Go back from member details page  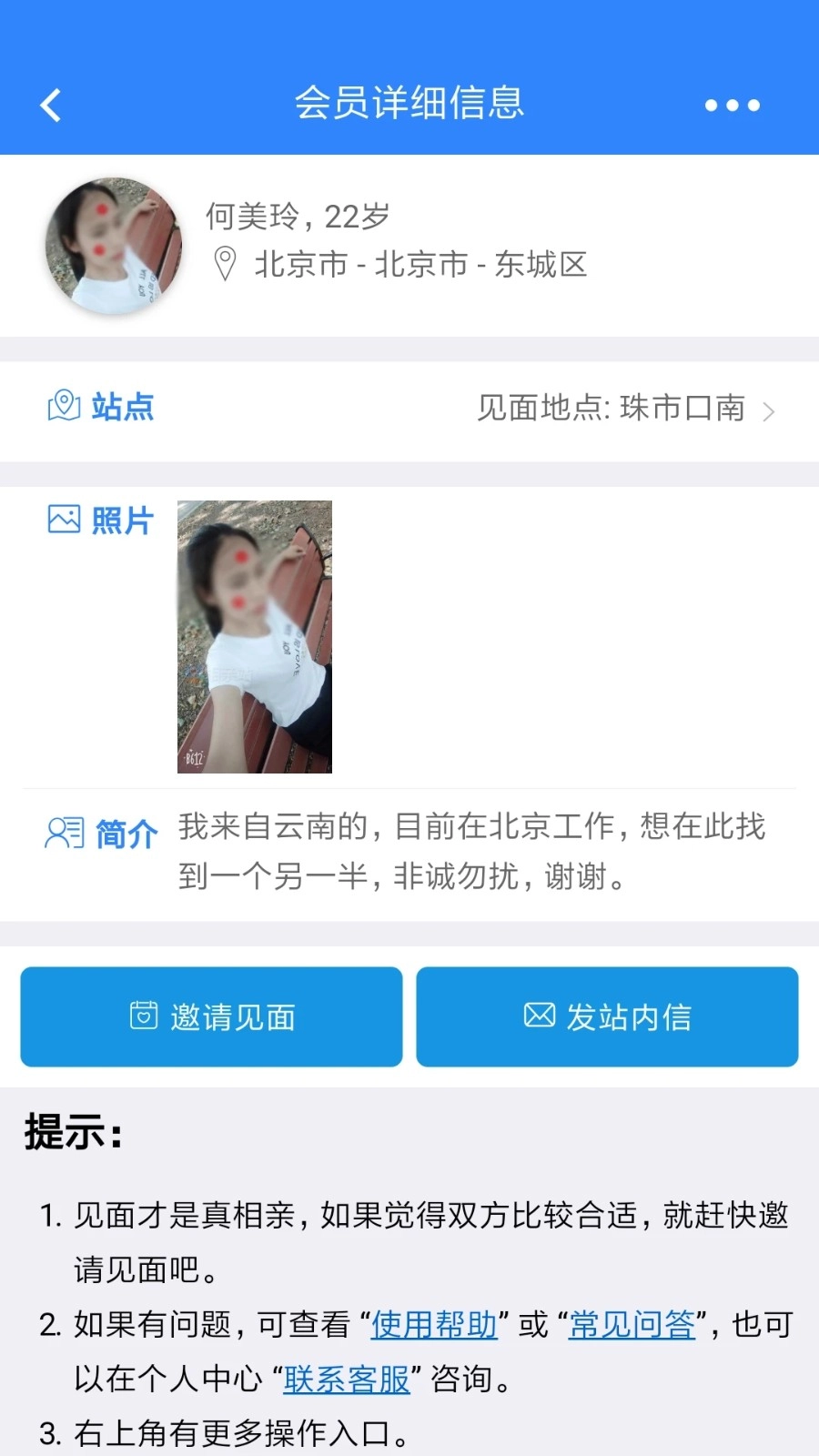click(x=51, y=105)
